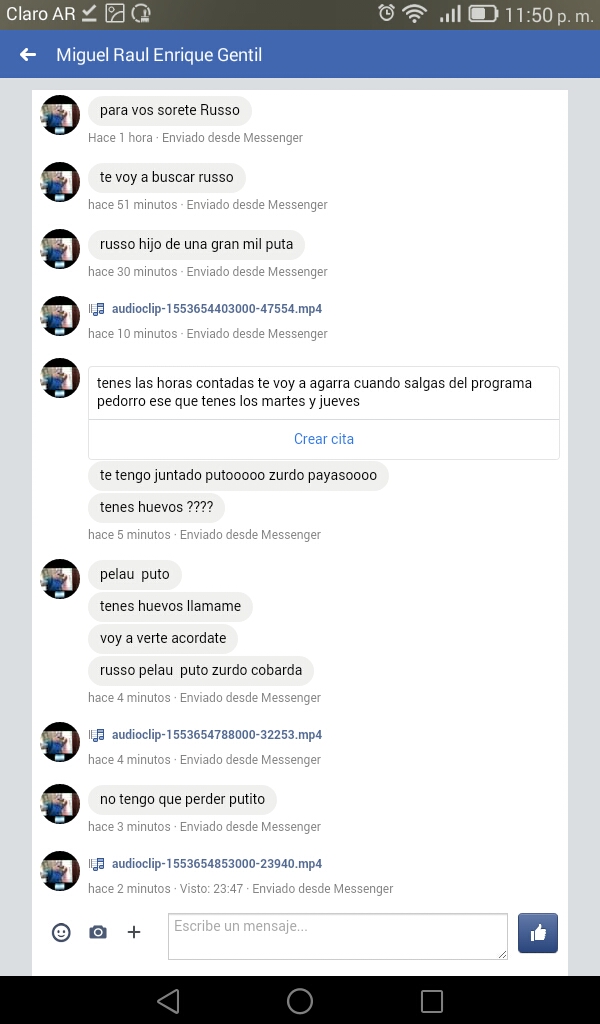Open audioclip-1553654403000-47554.mp4 attachment
This screenshot has width=600, height=1024.
(x=216, y=309)
